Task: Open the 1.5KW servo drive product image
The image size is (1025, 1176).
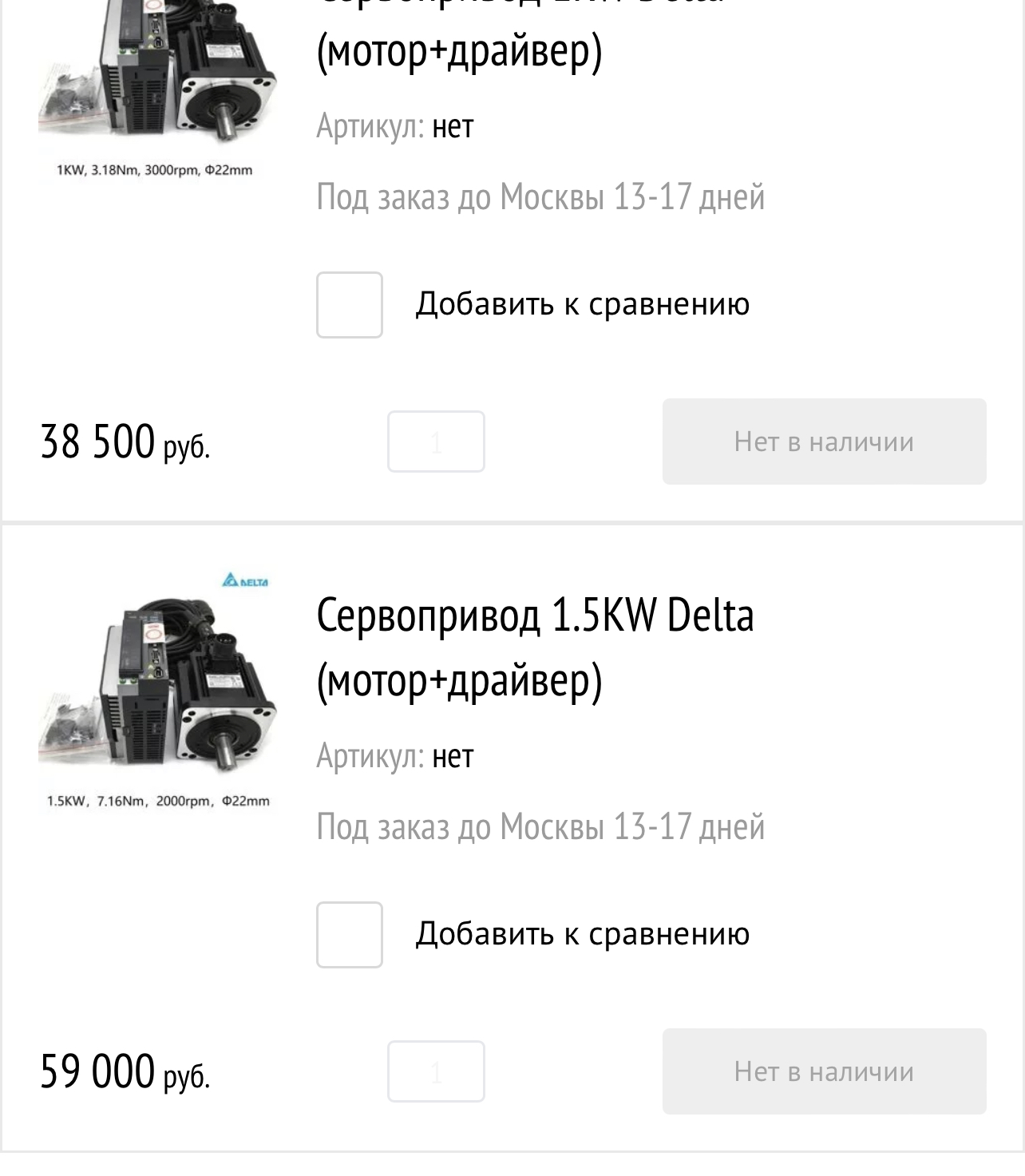Action: coord(158,691)
